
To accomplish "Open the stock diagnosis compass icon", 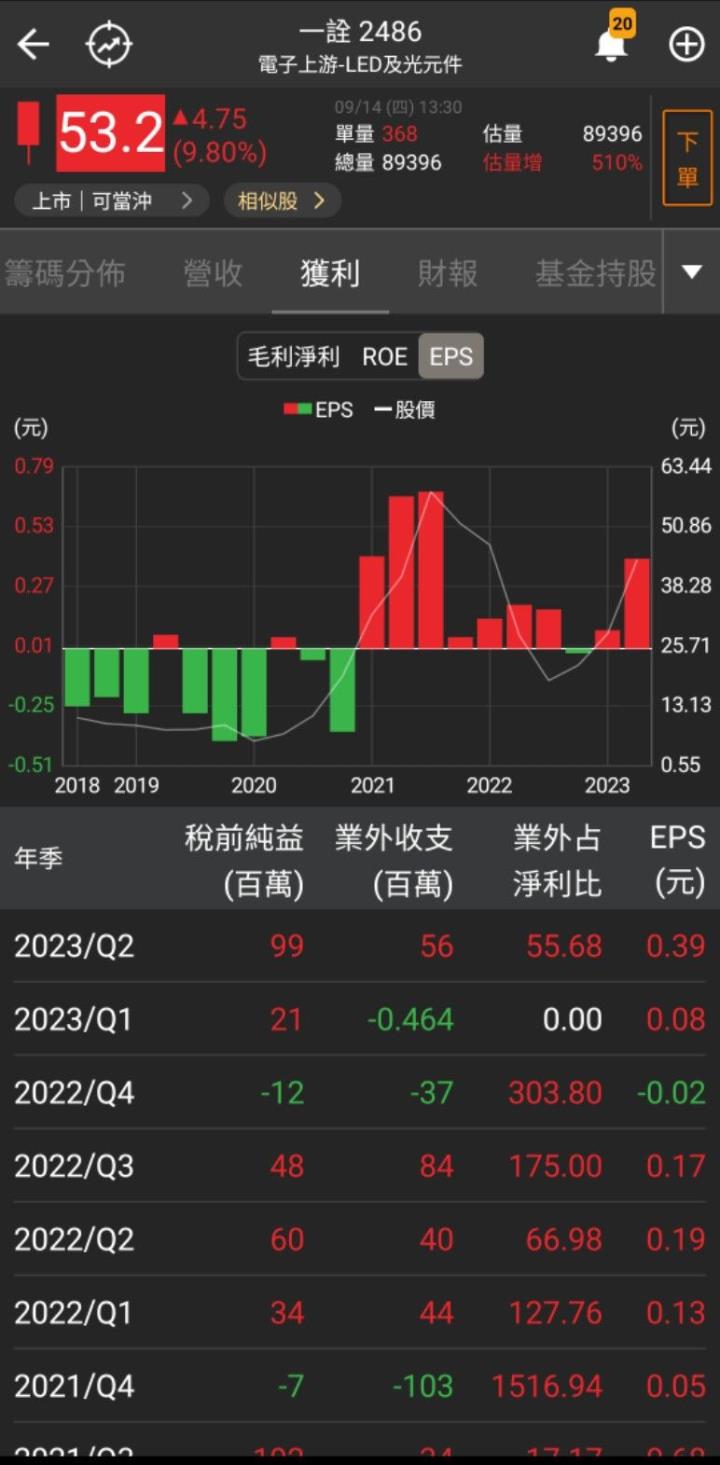I will [x=109, y=44].
